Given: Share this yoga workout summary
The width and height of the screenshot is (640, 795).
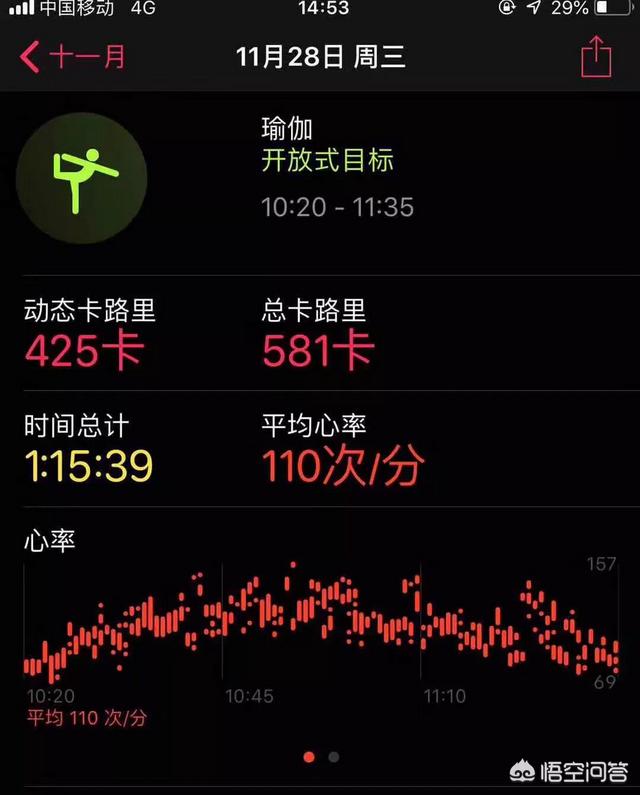Looking at the screenshot, I should point(596,56).
